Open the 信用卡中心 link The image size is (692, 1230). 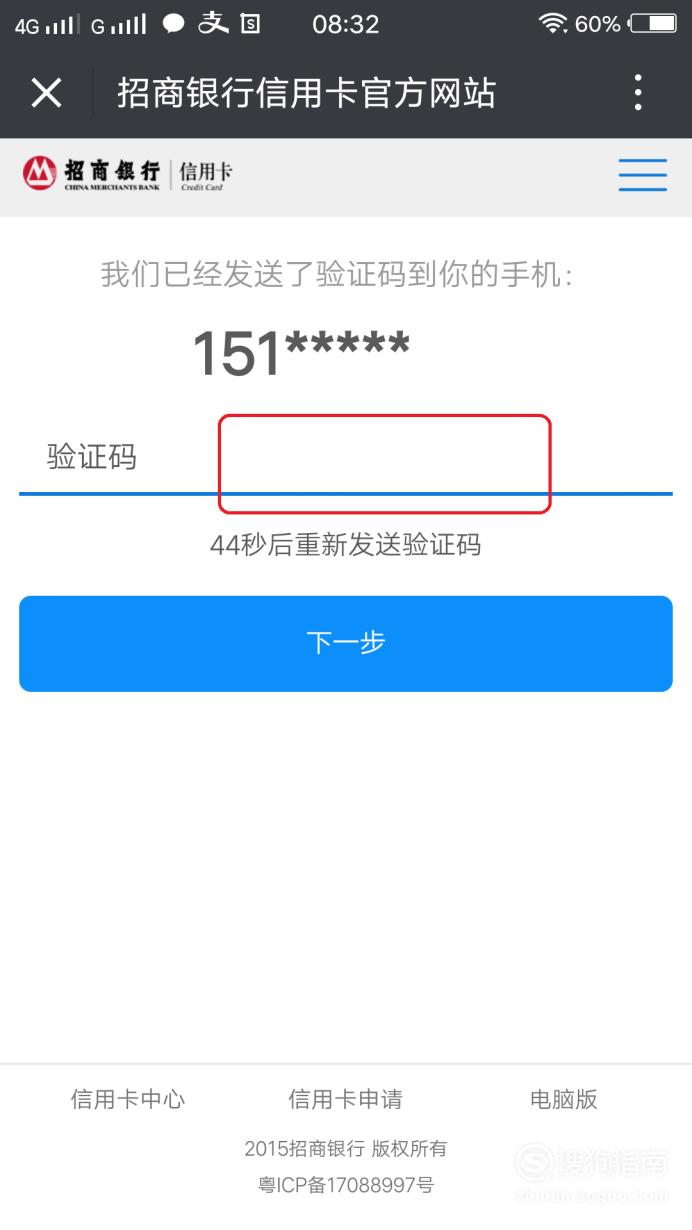(x=128, y=1099)
